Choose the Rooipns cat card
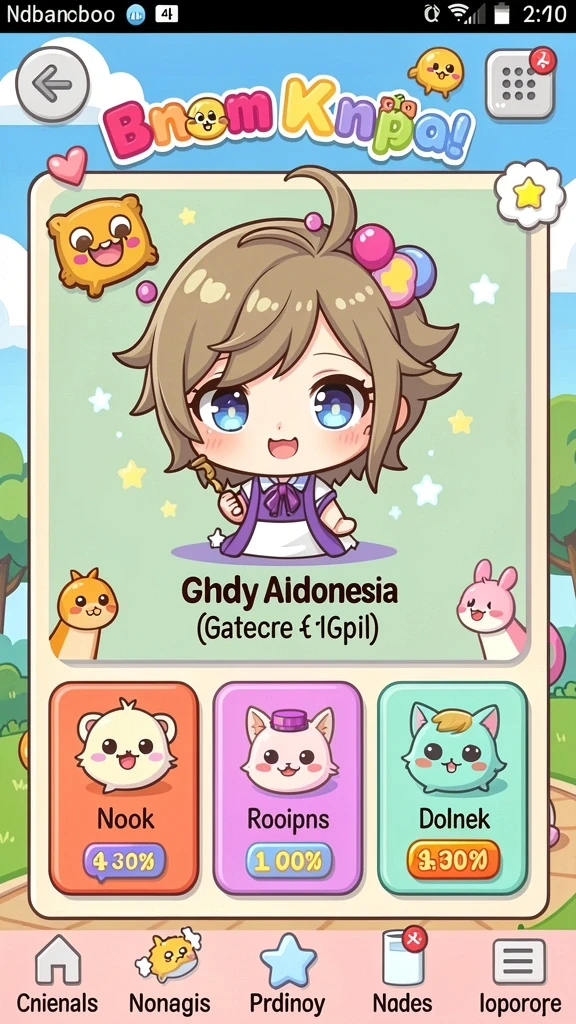 coord(288,788)
